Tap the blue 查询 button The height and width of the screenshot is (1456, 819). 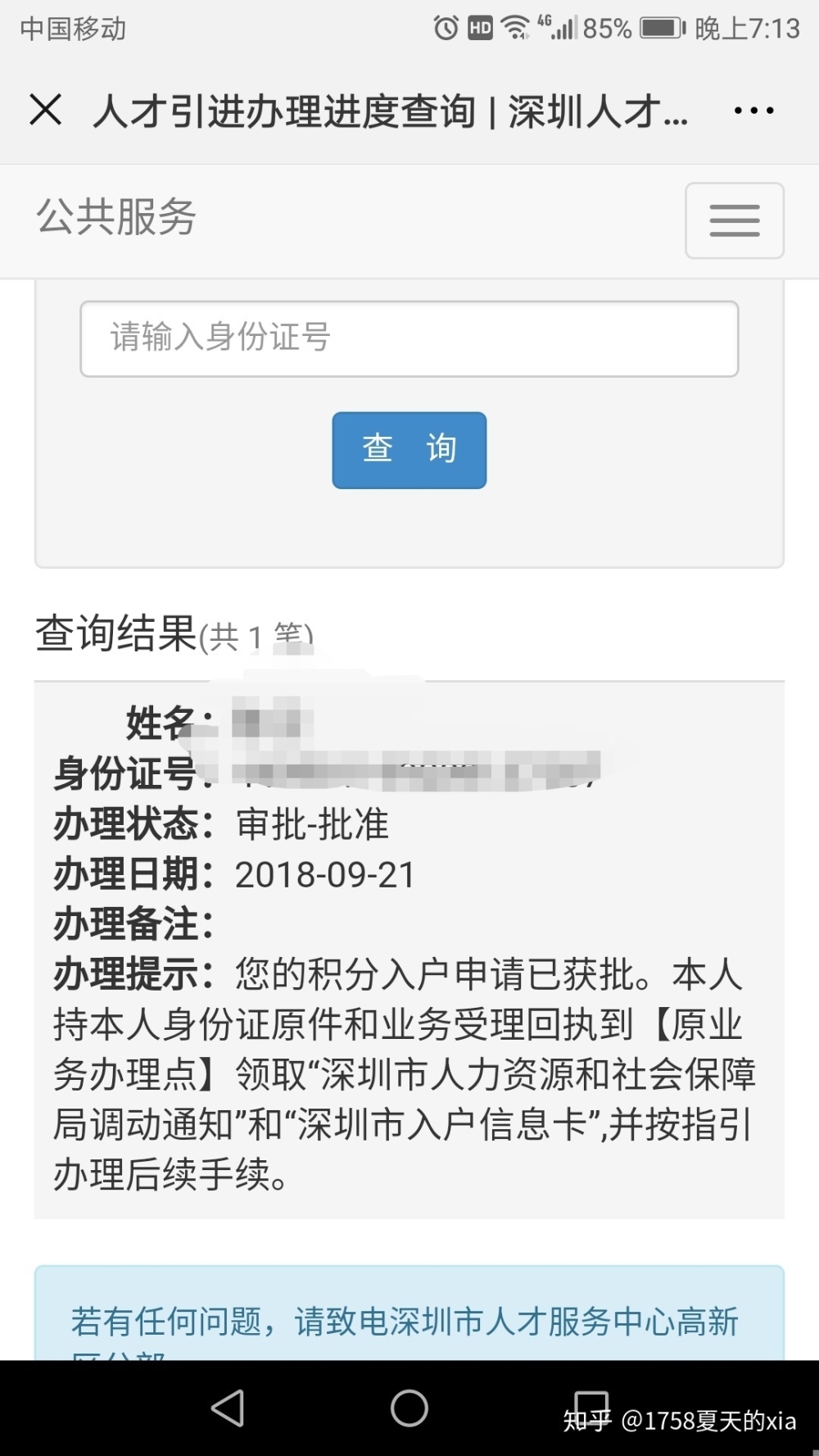point(409,451)
